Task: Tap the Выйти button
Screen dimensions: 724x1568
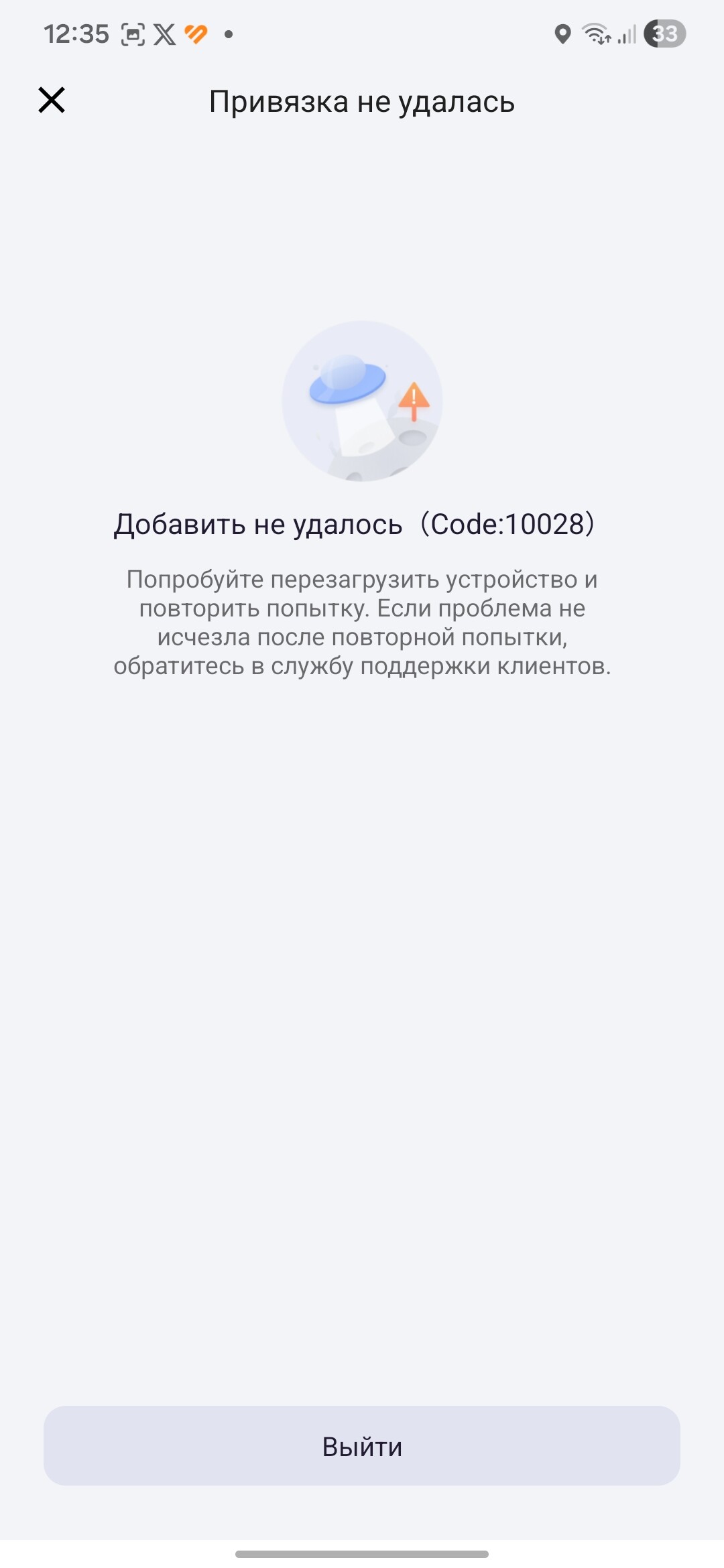Action: tap(362, 1446)
